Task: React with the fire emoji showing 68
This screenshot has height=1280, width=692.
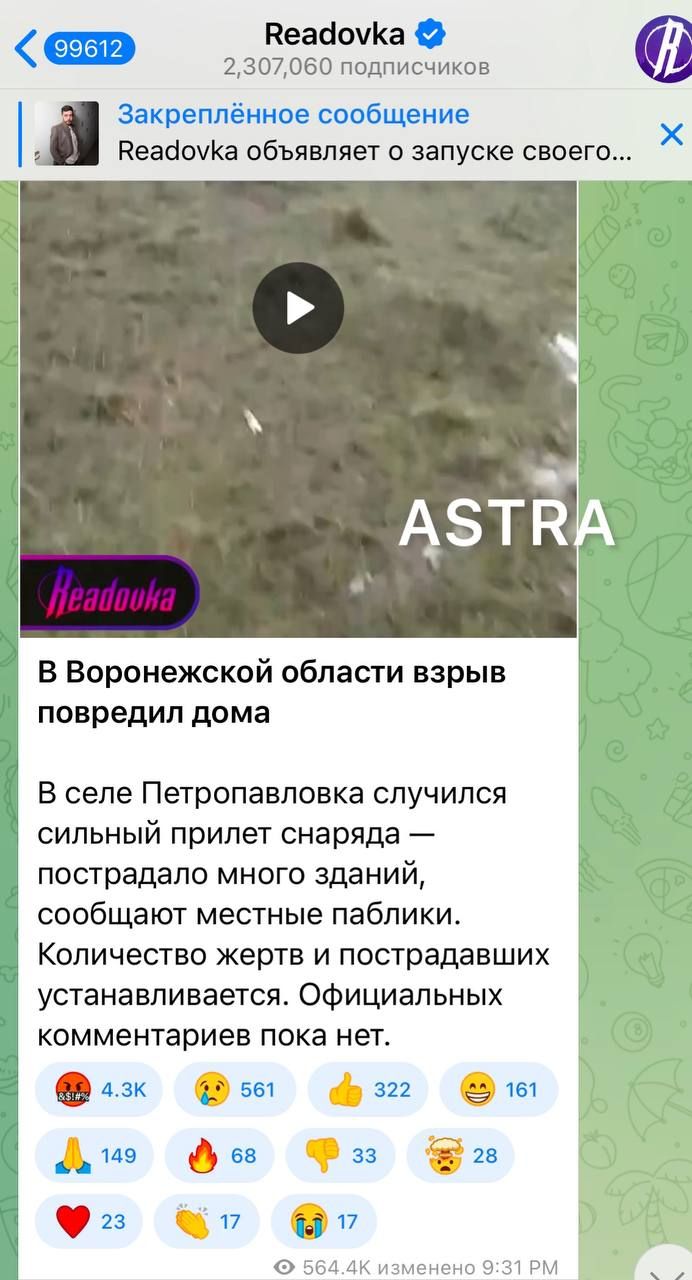Action: 220,1156
